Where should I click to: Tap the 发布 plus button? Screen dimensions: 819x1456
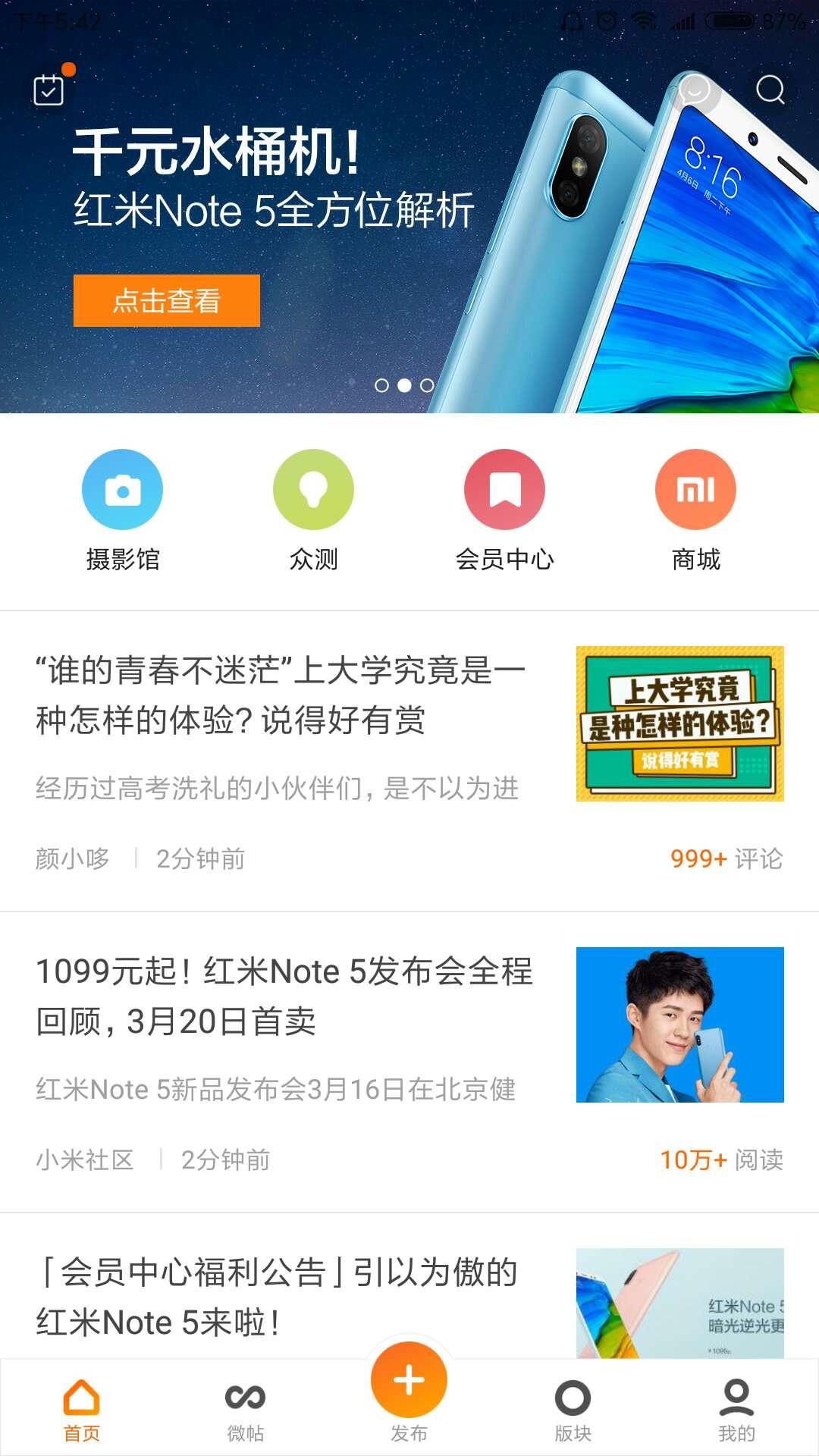tap(409, 1381)
